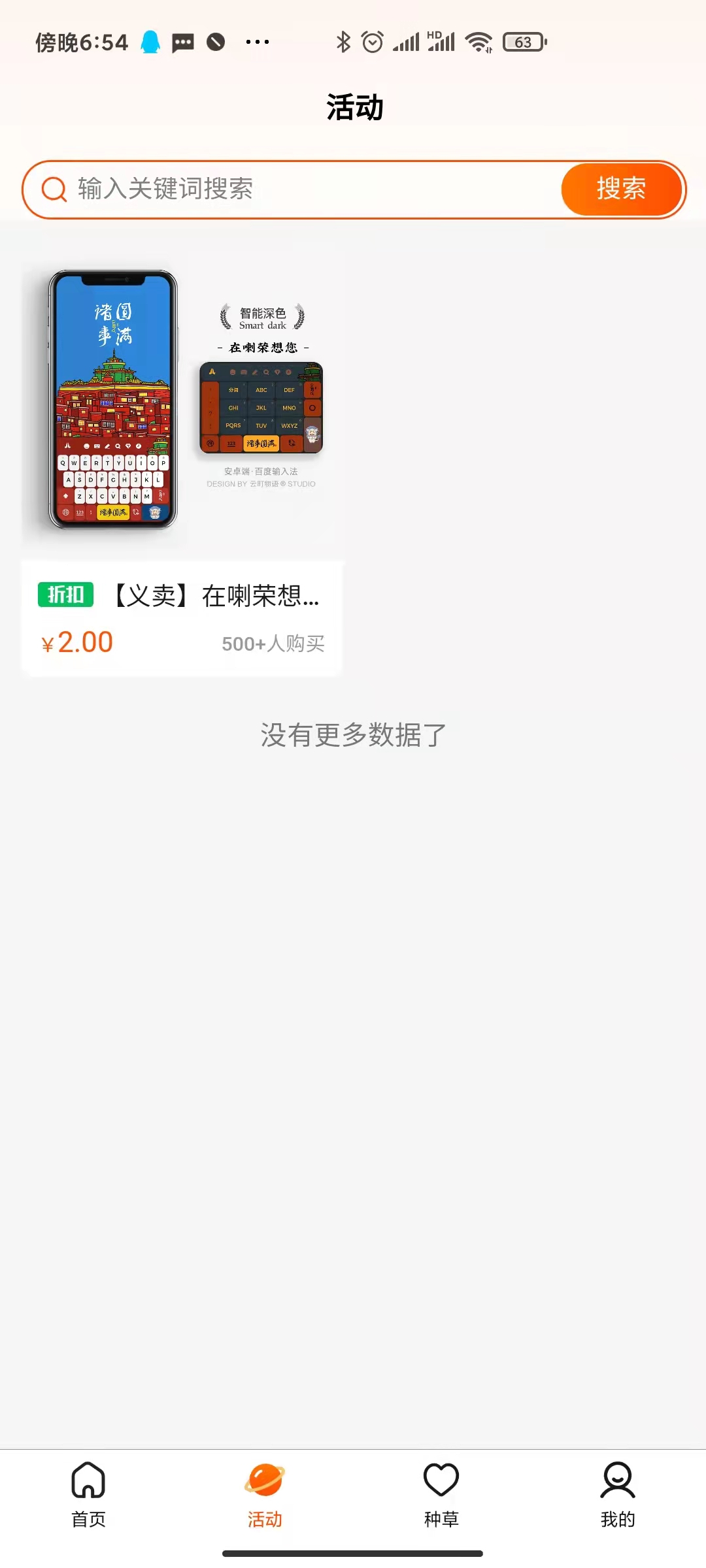
Task: Expand the three-dot overflow in status bar
Action: pyautogui.click(x=258, y=42)
